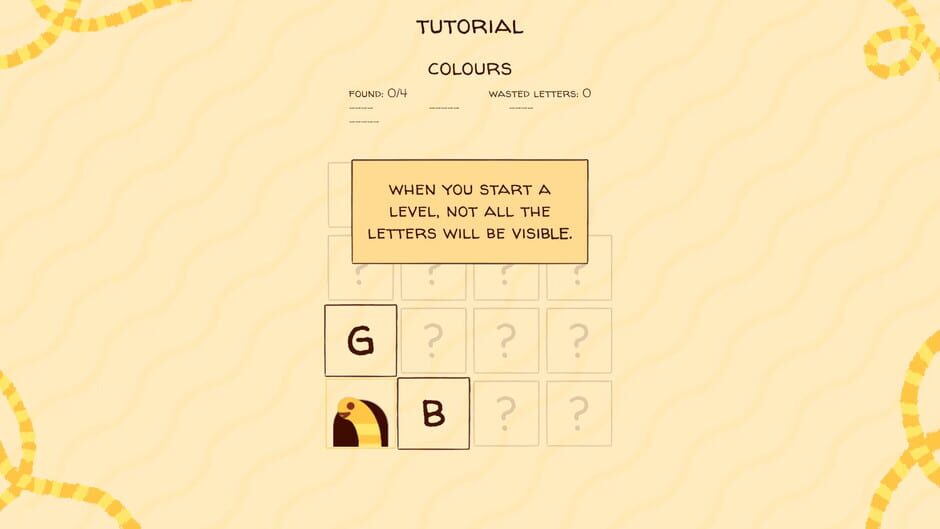The image size is (940, 529).
Task: Select the B letter tile
Action: (x=433, y=413)
